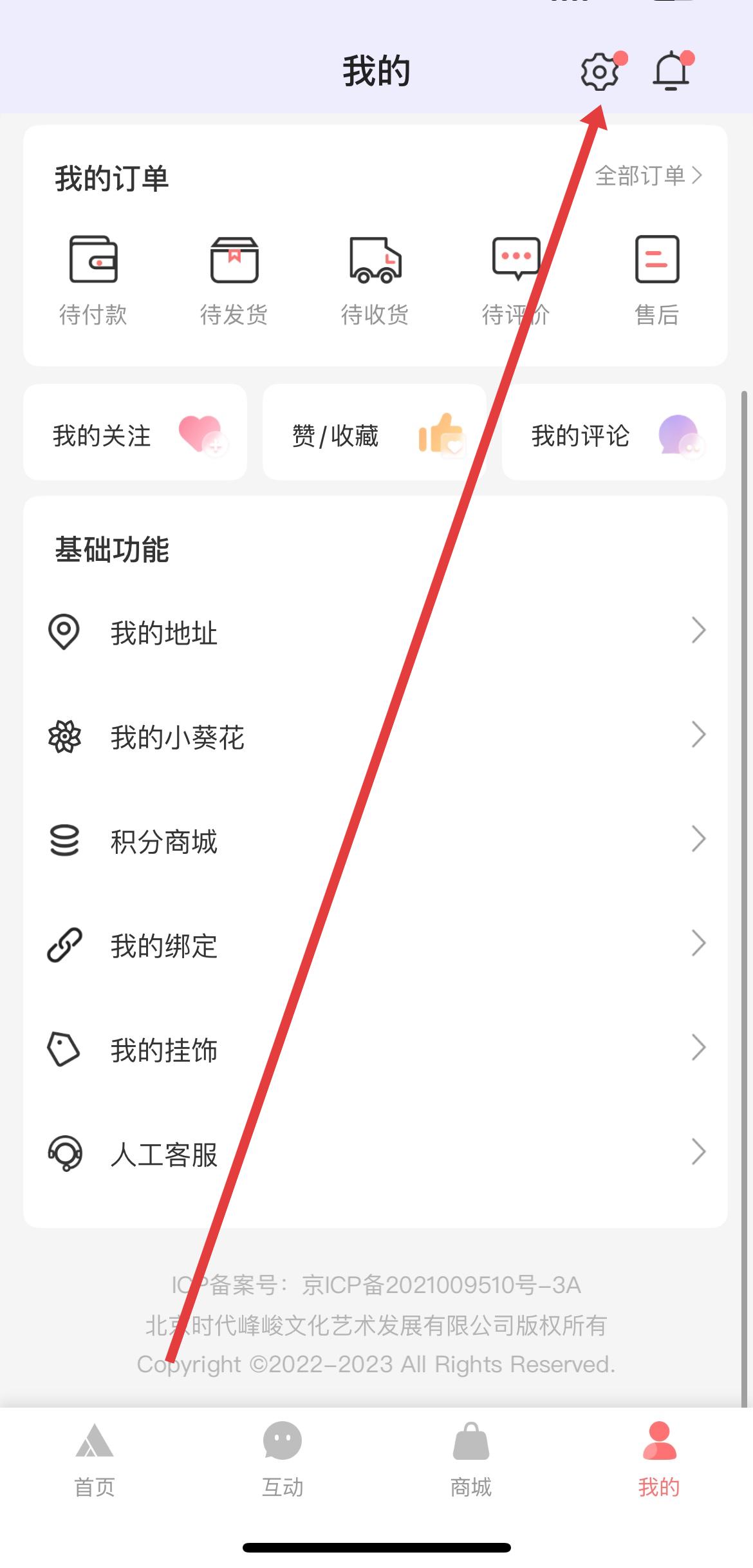Open 我的绑定 row
The width and height of the screenshot is (753, 1568).
[x=375, y=945]
